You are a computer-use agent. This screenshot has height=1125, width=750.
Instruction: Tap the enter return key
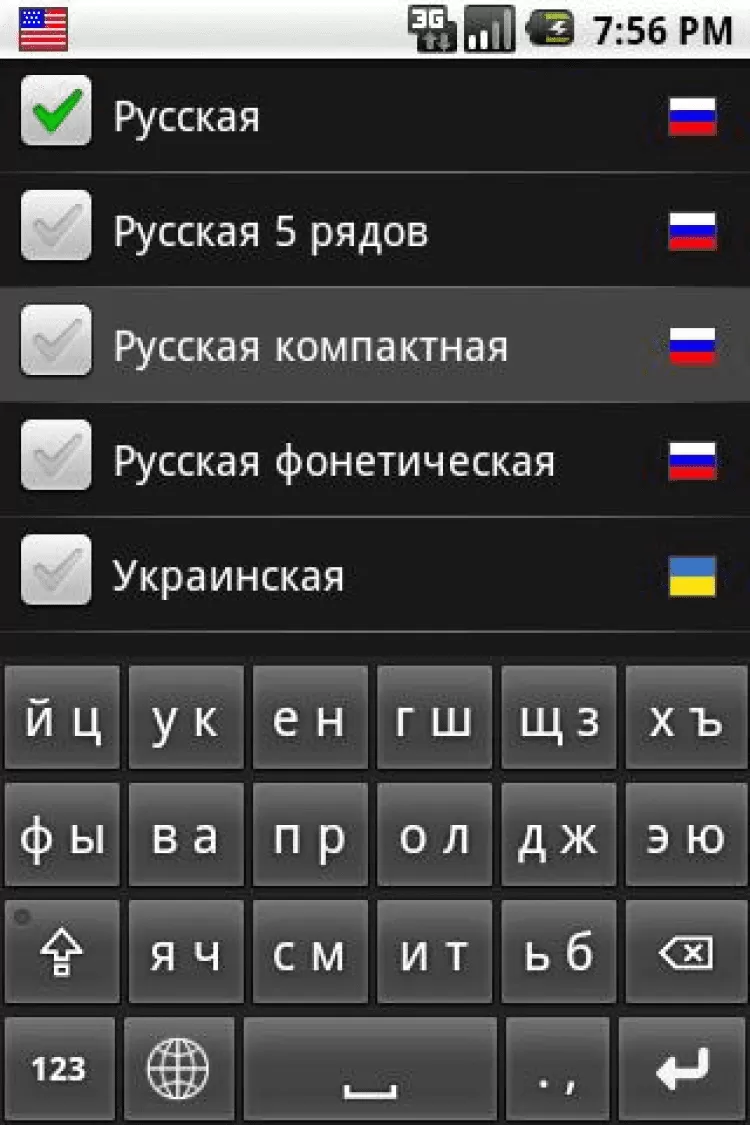[683, 1069]
